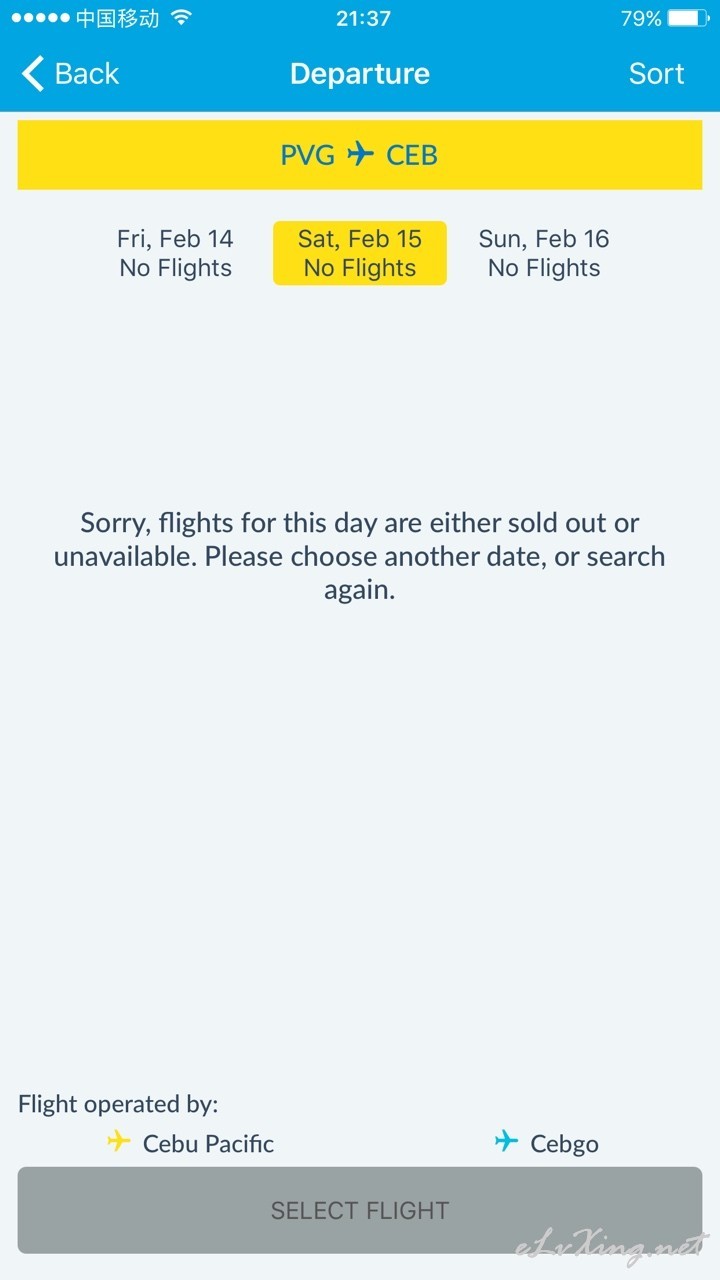Go back to the previous screen
This screenshot has height=1280, width=720.
click(70, 74)
